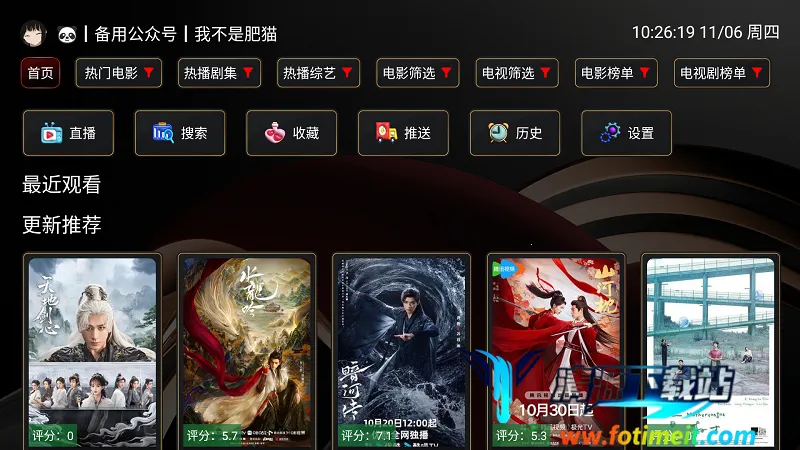Open the 搜索 search button
This screenshot has height=450, width=800.
[180, 133]
